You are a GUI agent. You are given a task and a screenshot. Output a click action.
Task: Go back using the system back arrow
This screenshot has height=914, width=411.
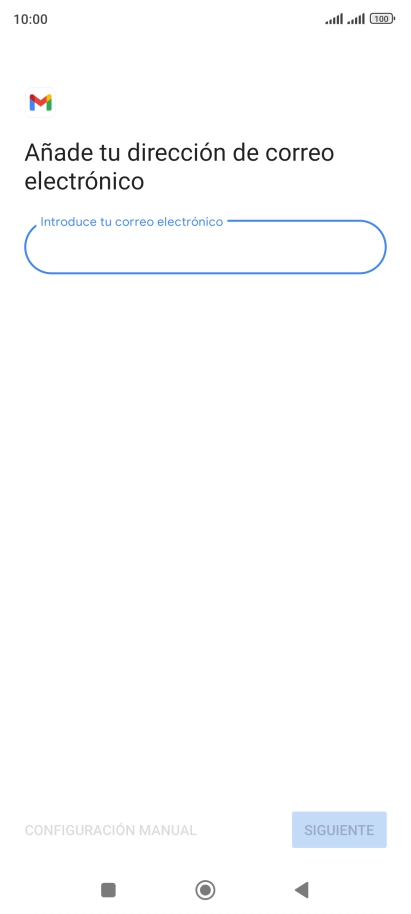[301, 890]
